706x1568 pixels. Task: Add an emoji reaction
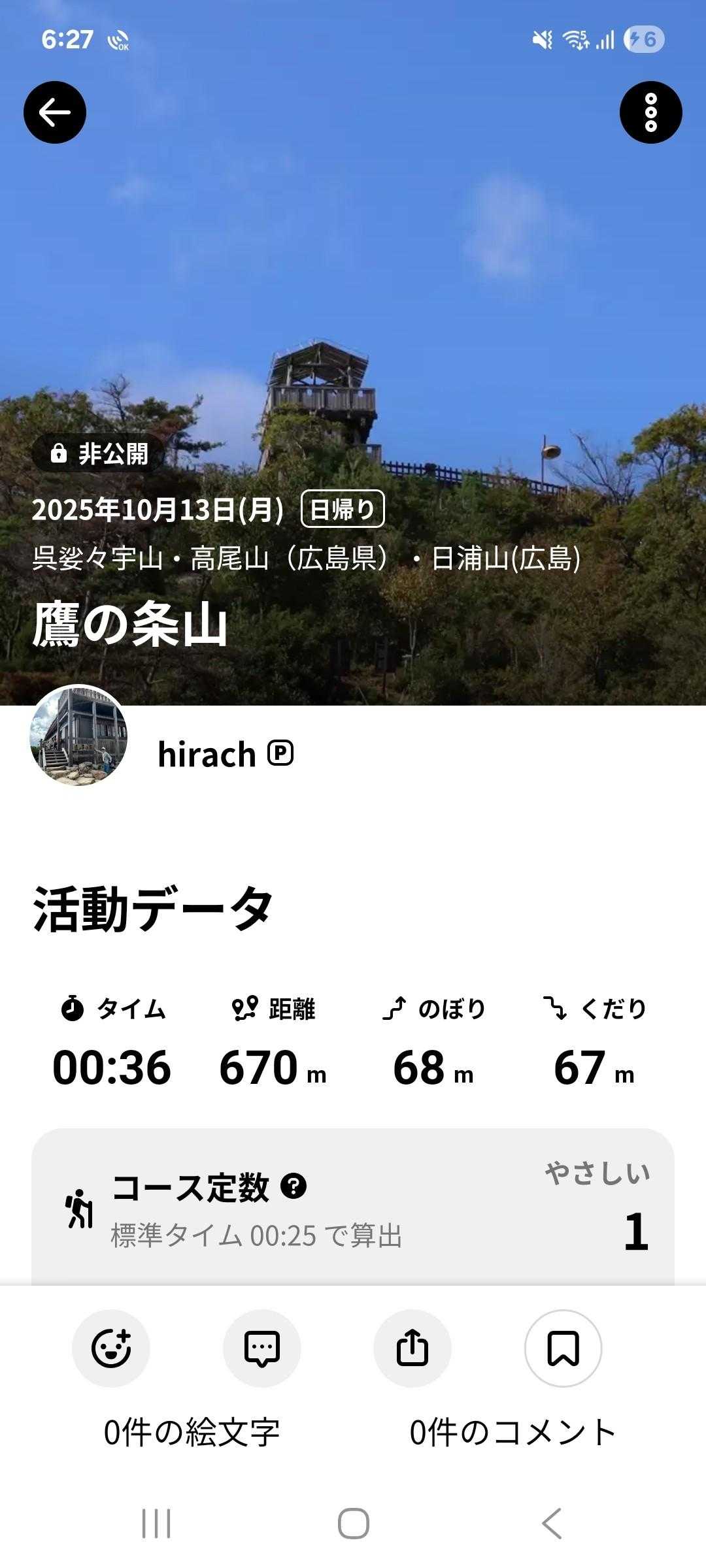(111, 1348)
